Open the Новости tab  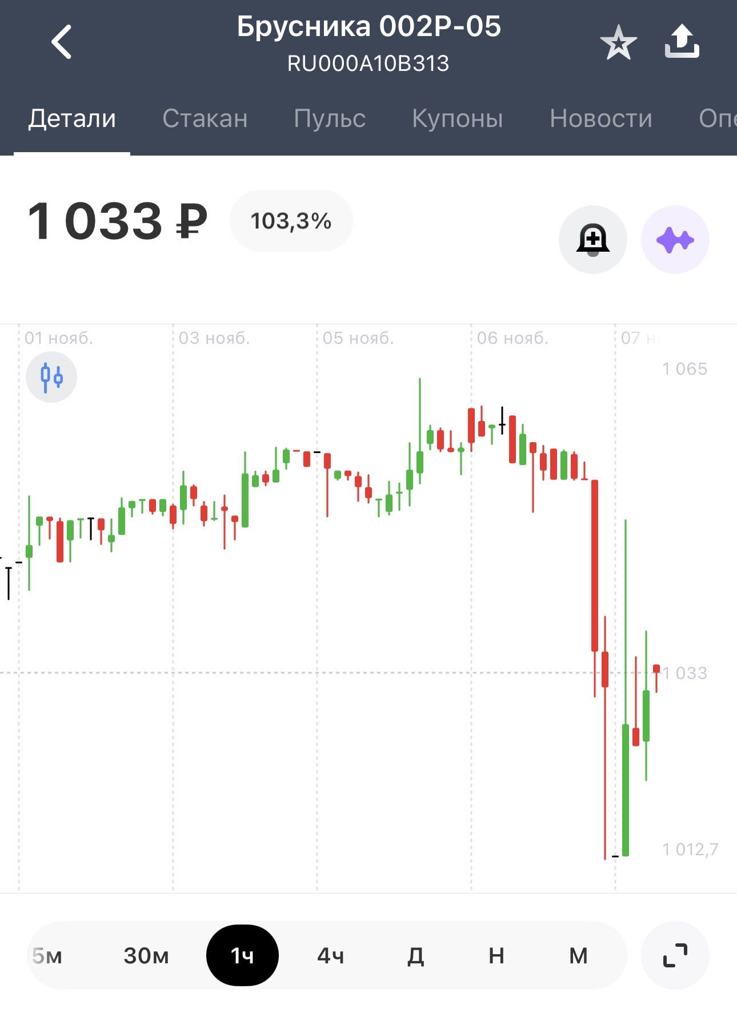click(x=600, y=118)
